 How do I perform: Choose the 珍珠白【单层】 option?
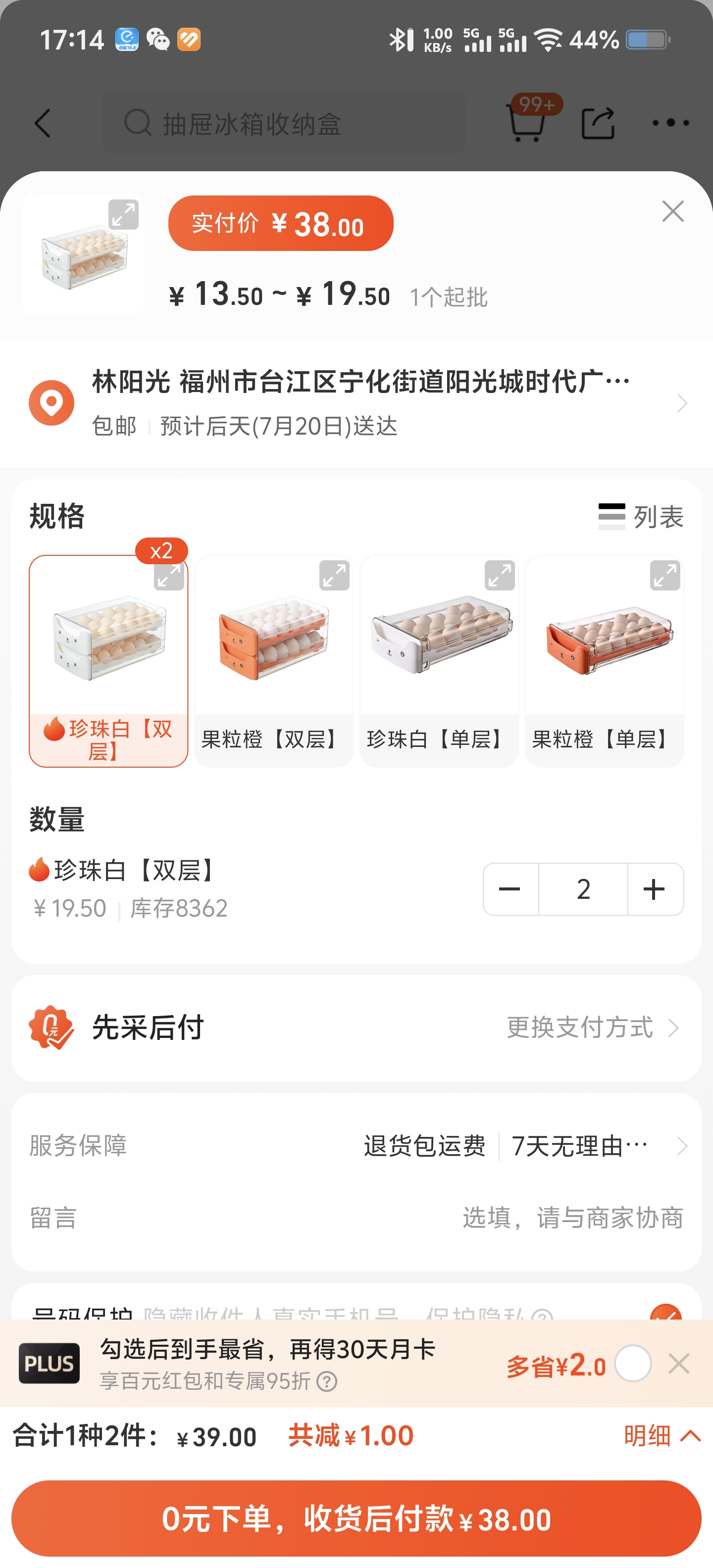[439, 660]
